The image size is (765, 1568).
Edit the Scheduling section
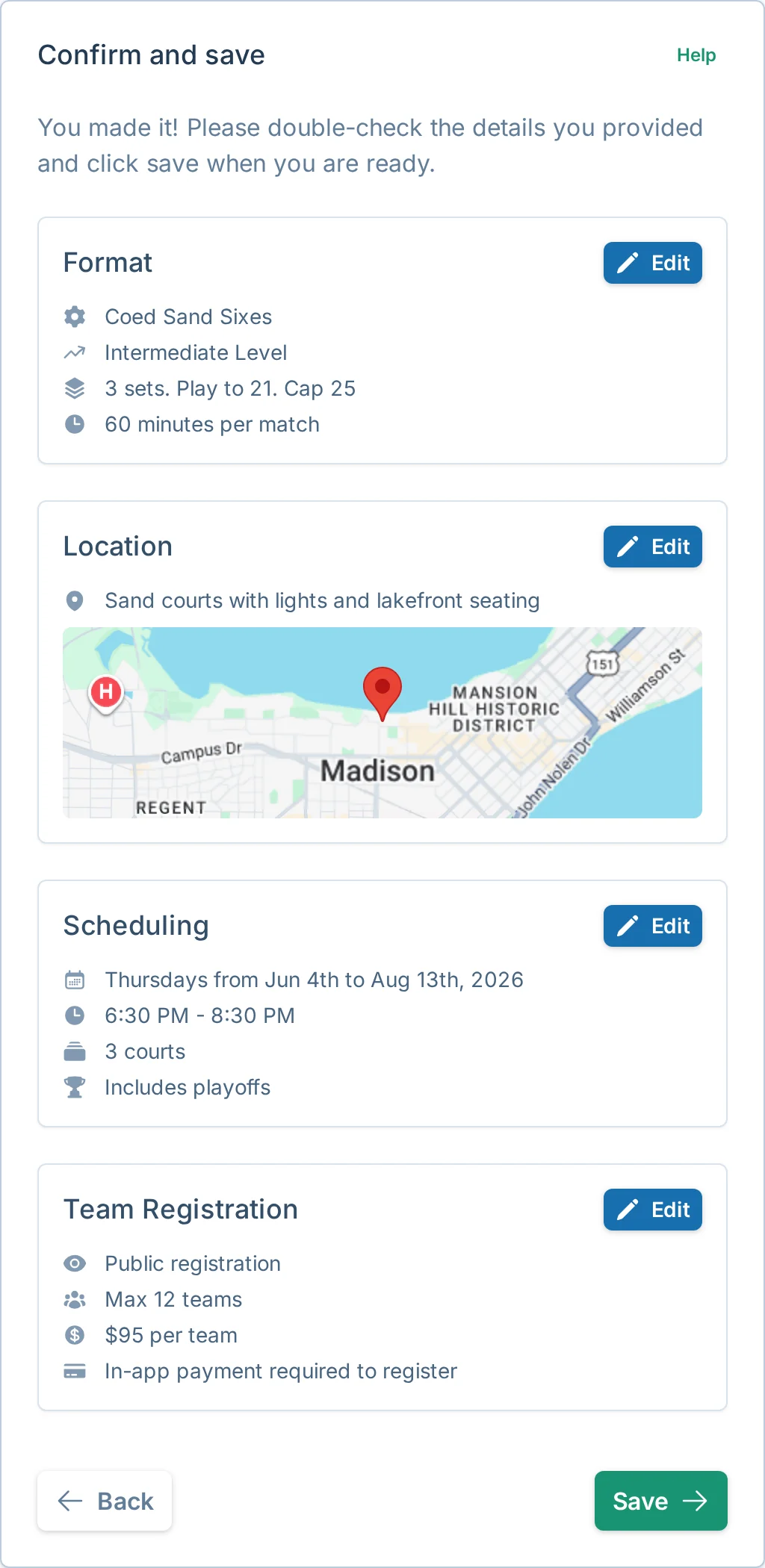652,926
